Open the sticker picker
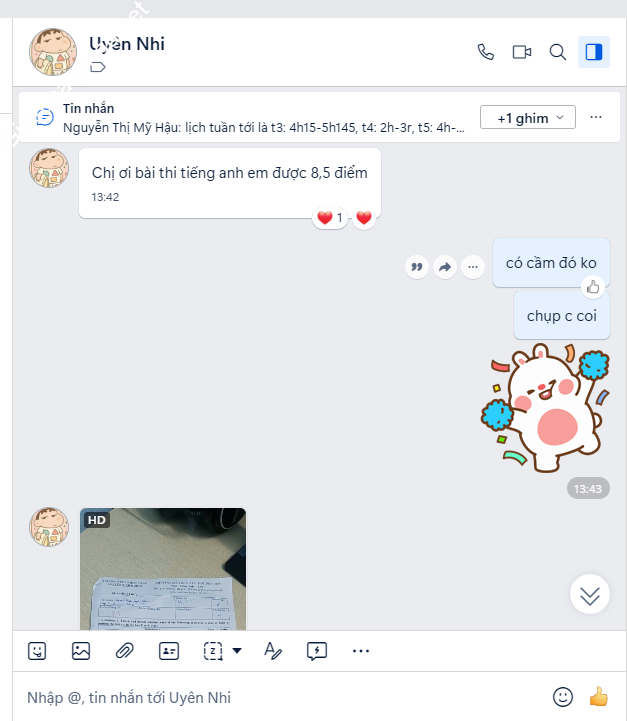Screen dimensions: 627x721 point(37,651)
